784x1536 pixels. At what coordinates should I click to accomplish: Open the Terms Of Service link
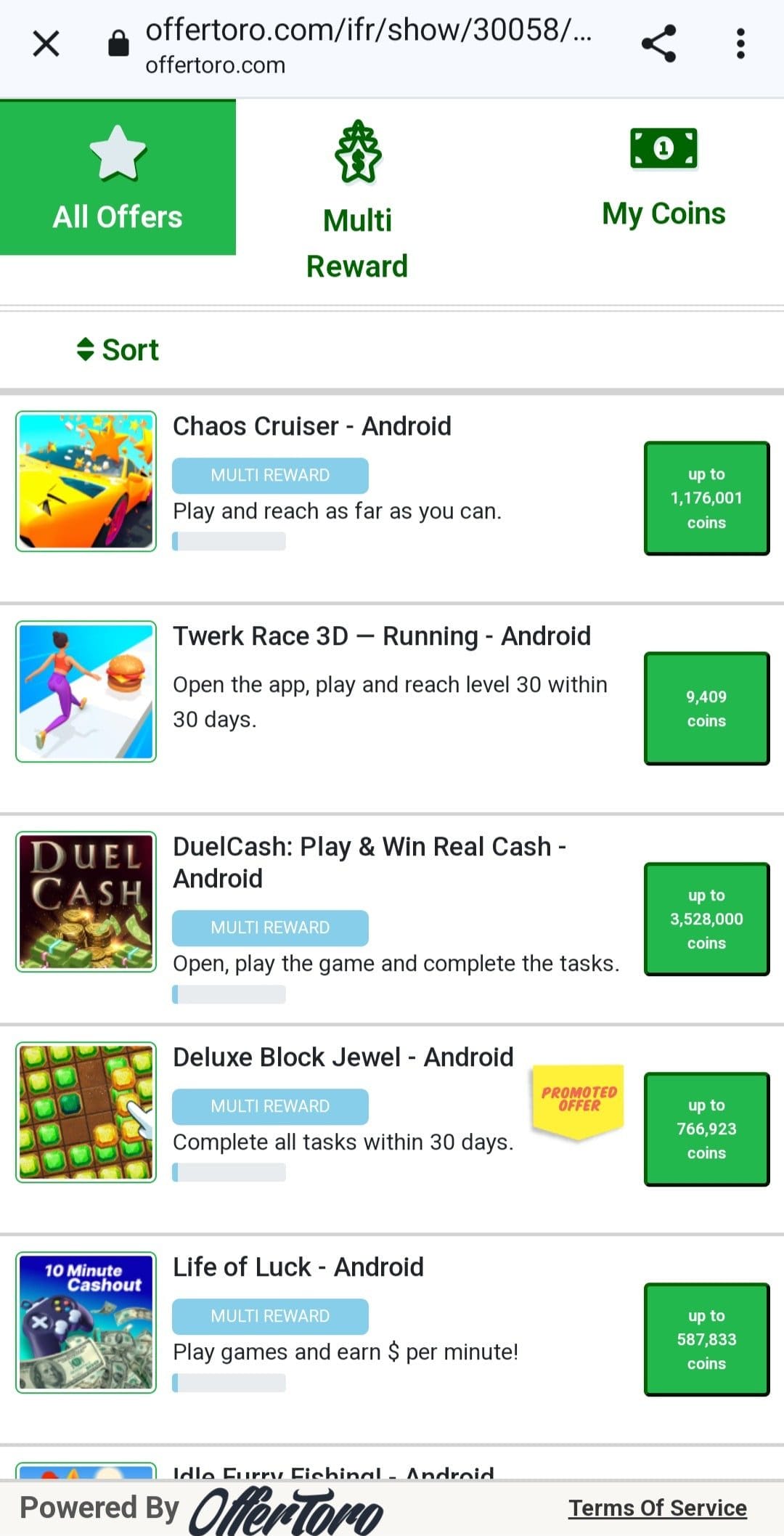[658, 1508]
